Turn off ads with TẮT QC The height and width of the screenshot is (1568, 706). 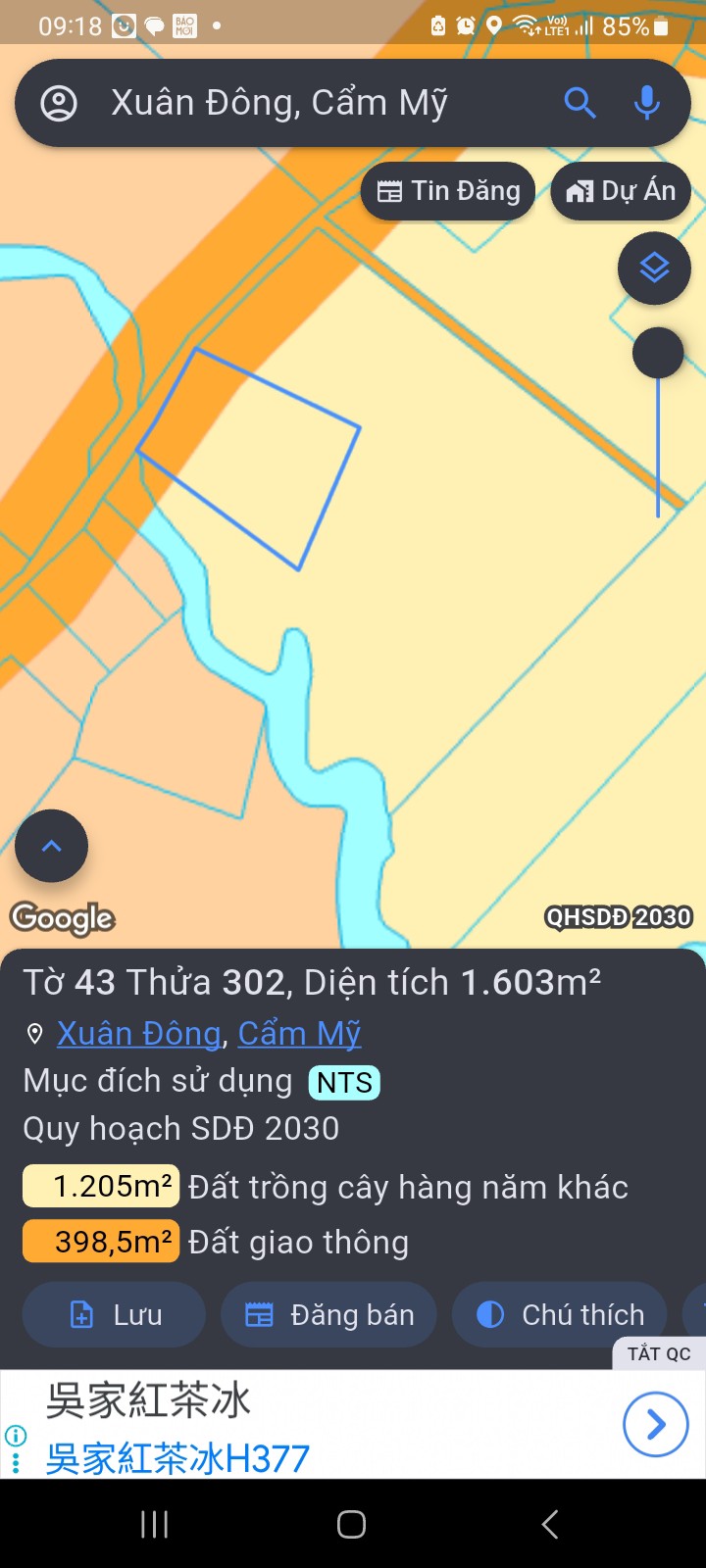[x=659, y=1353]
